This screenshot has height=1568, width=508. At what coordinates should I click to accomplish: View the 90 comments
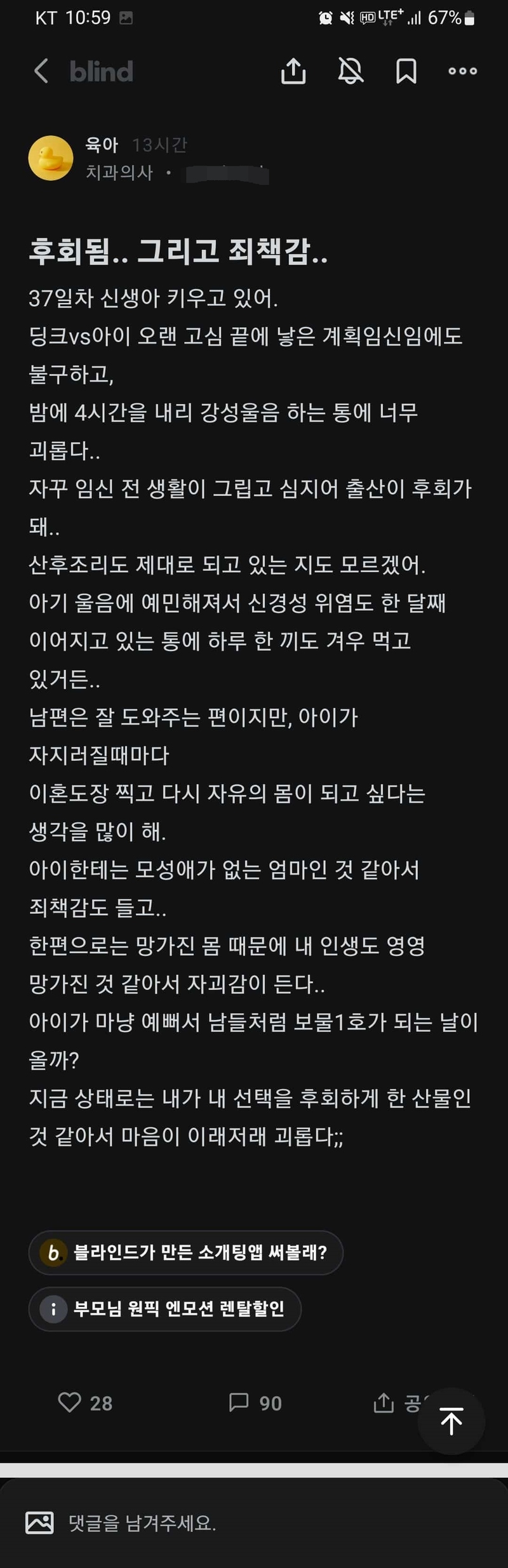click(x=255, y=1403)
